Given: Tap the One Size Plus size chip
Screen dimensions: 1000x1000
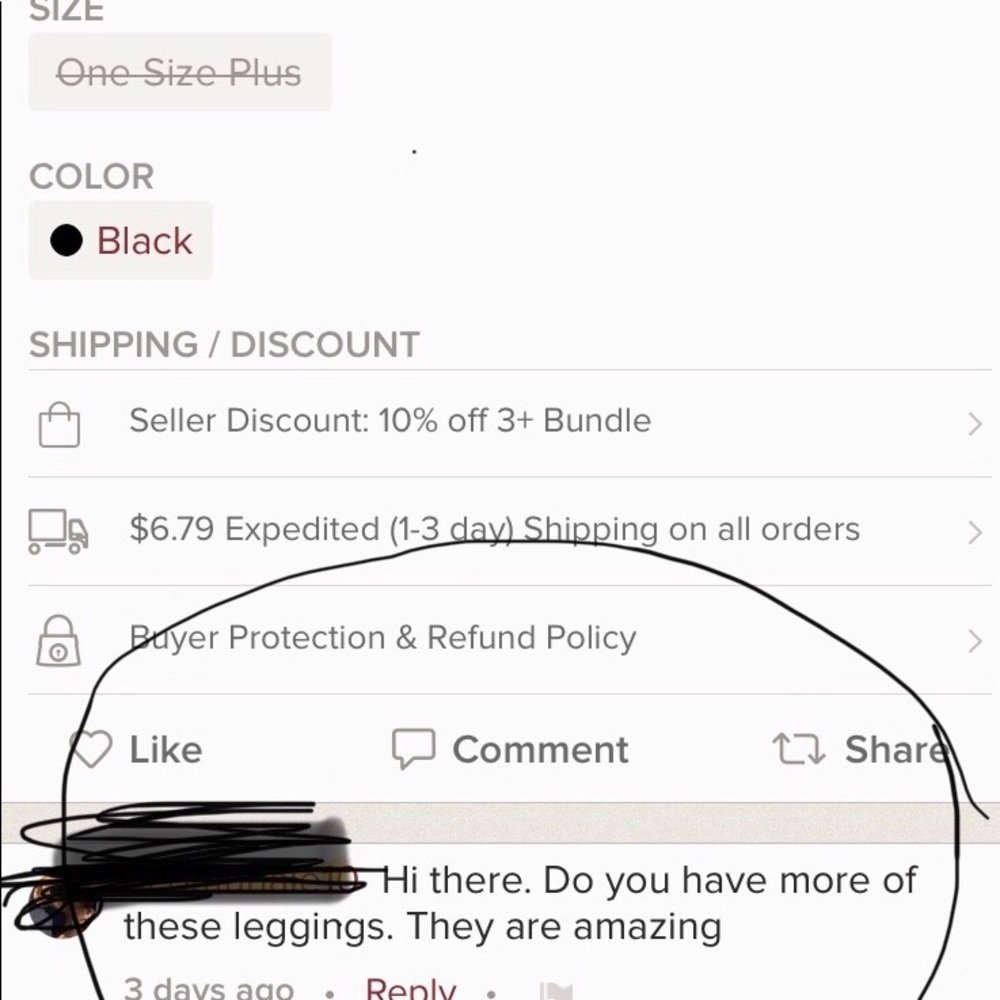Looking at the screenshot, I should point(180,73).
